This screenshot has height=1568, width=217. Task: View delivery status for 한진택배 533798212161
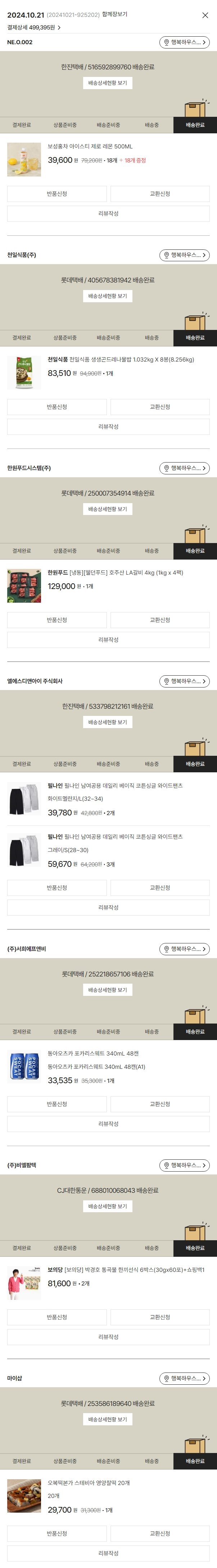(x=107, y=722)
